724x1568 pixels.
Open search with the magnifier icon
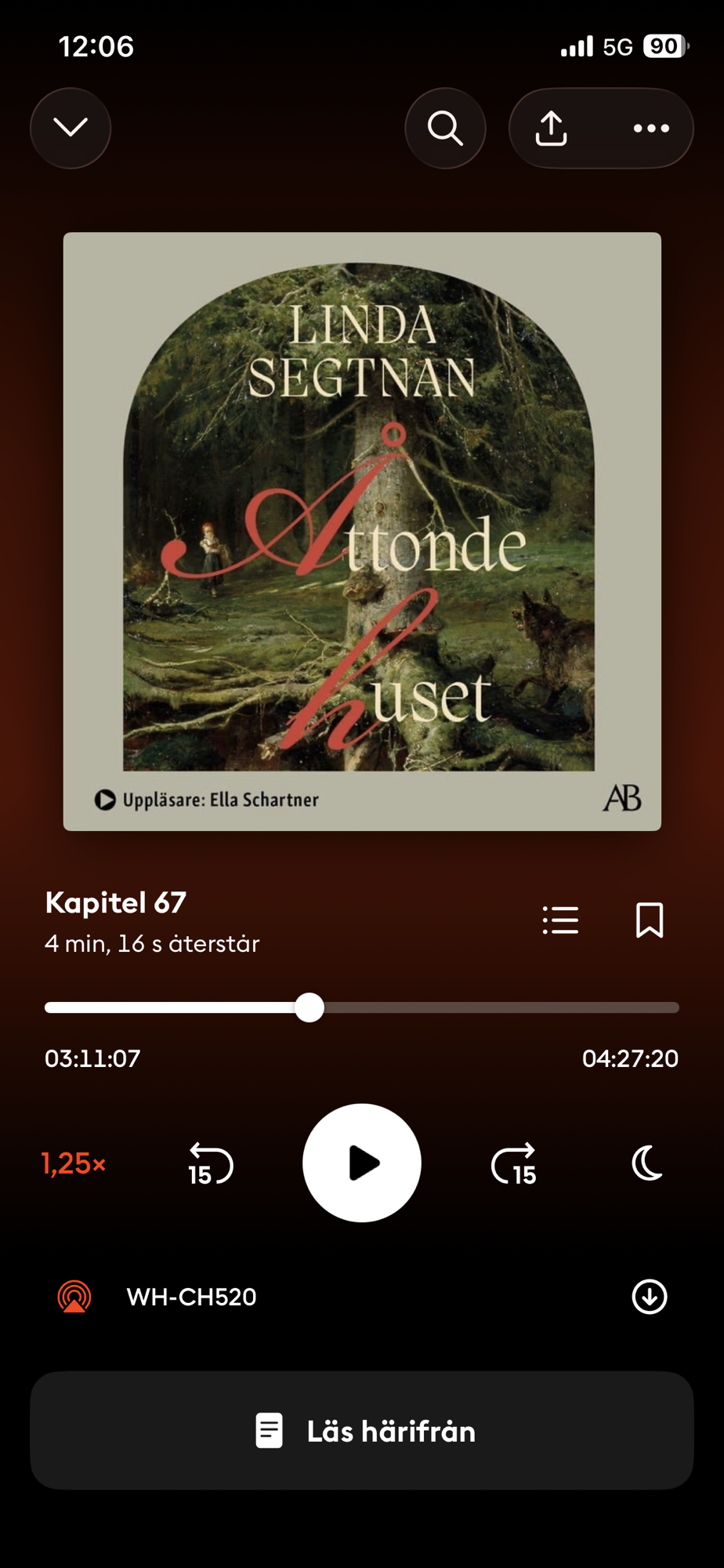click(x=445, y=128)
